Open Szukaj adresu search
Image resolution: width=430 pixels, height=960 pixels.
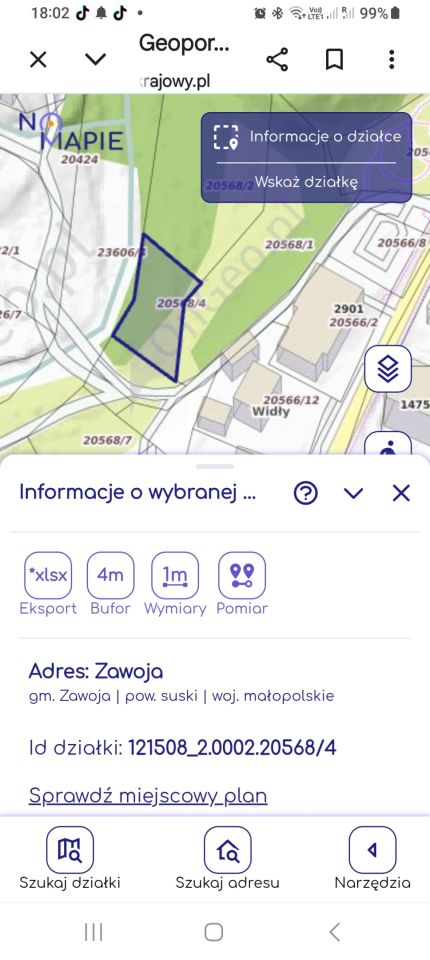click(x=227, y=850)
